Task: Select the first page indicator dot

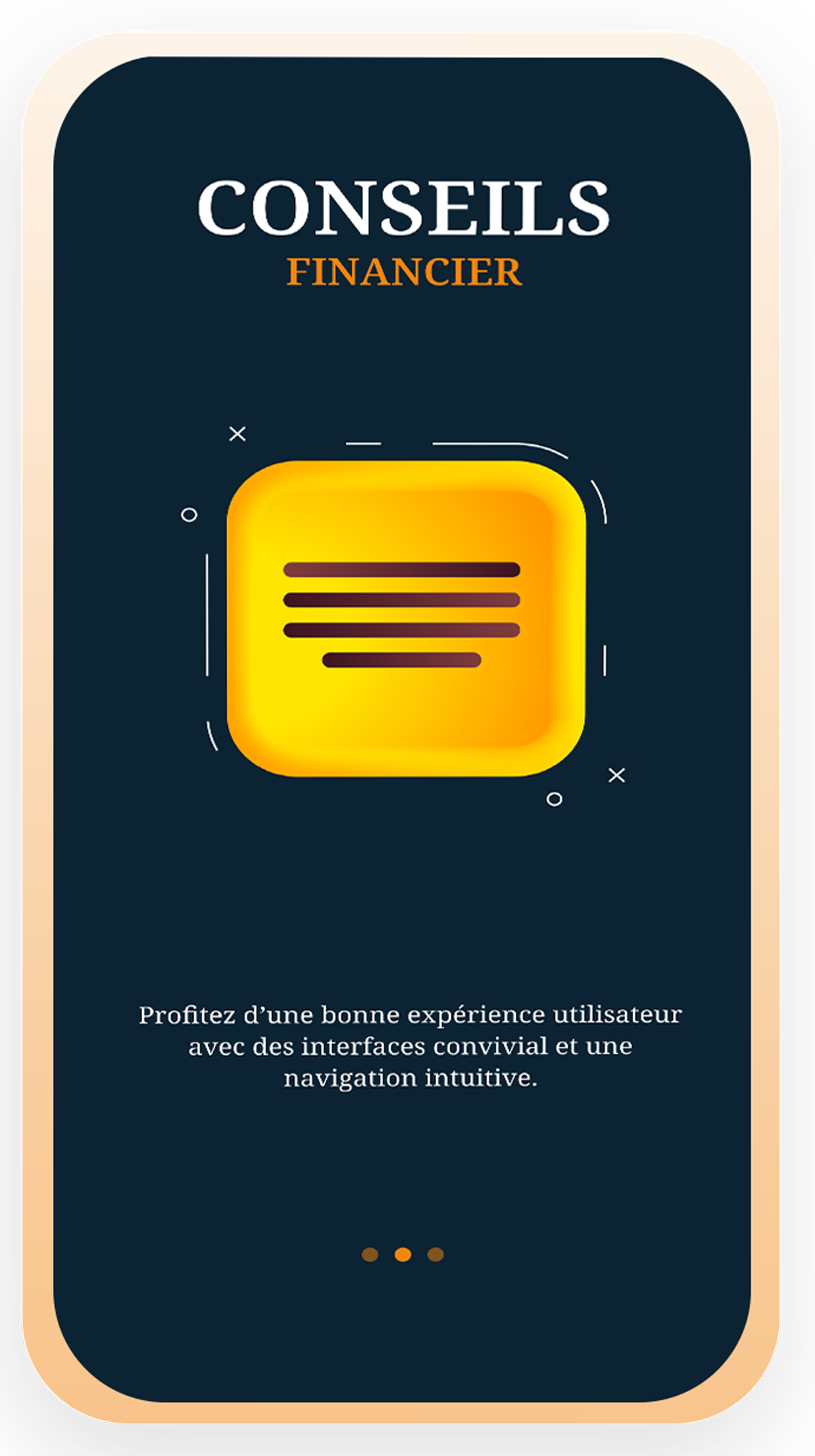Action: coord(370,1254)
